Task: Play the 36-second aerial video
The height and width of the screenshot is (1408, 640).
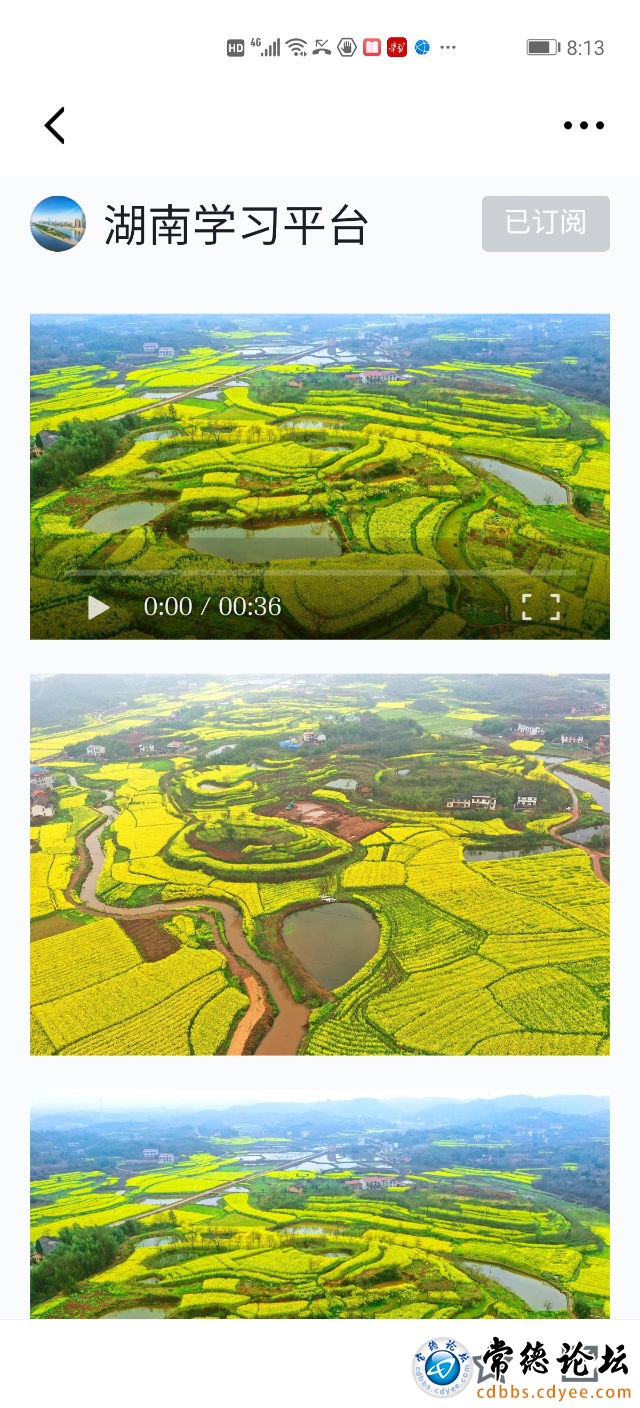Action: (x=98, y=607)
